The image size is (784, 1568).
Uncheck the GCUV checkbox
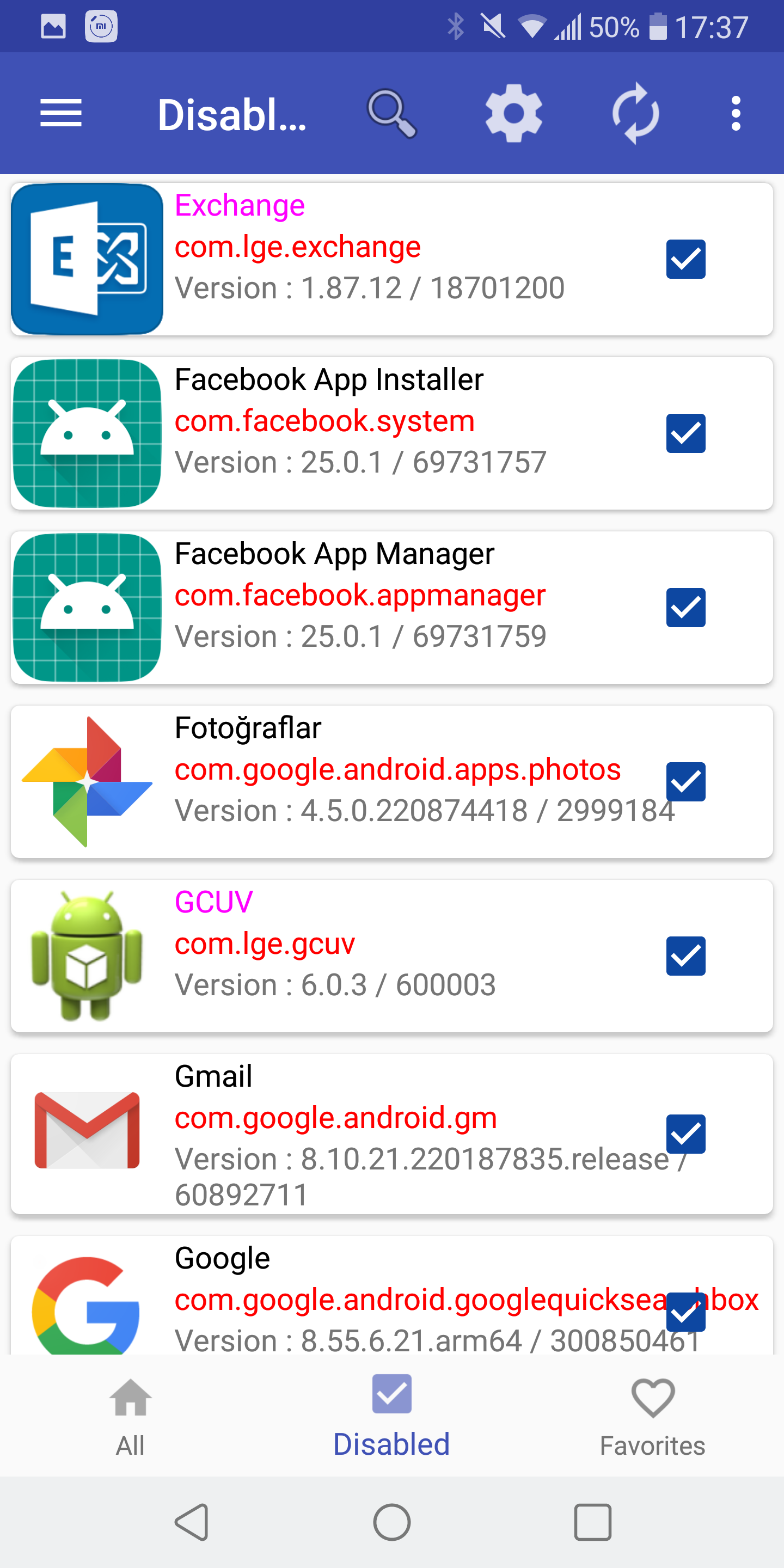[685, 955]
